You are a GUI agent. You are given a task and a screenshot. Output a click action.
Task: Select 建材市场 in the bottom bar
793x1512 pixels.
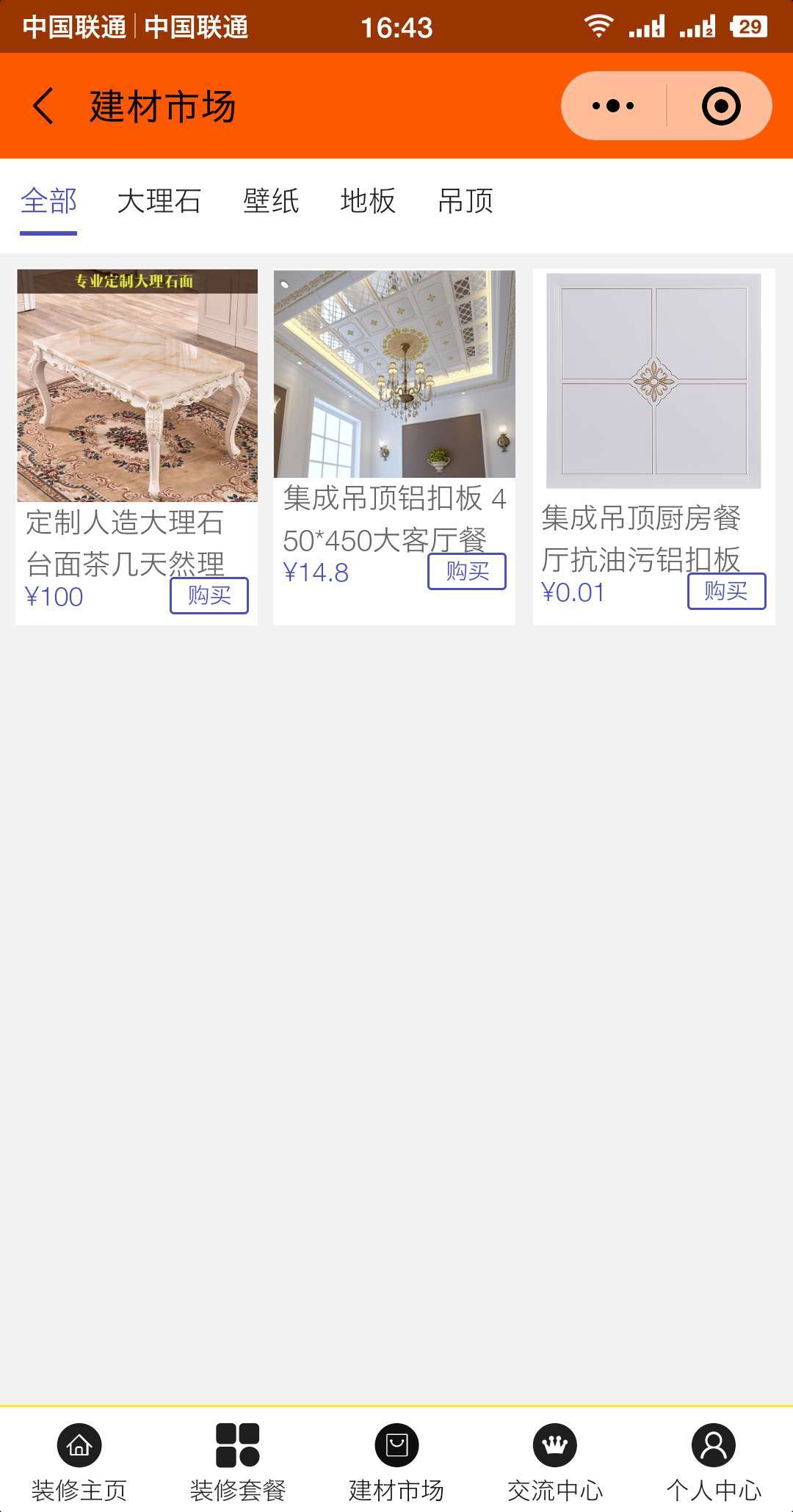(x=396, y=1462)
